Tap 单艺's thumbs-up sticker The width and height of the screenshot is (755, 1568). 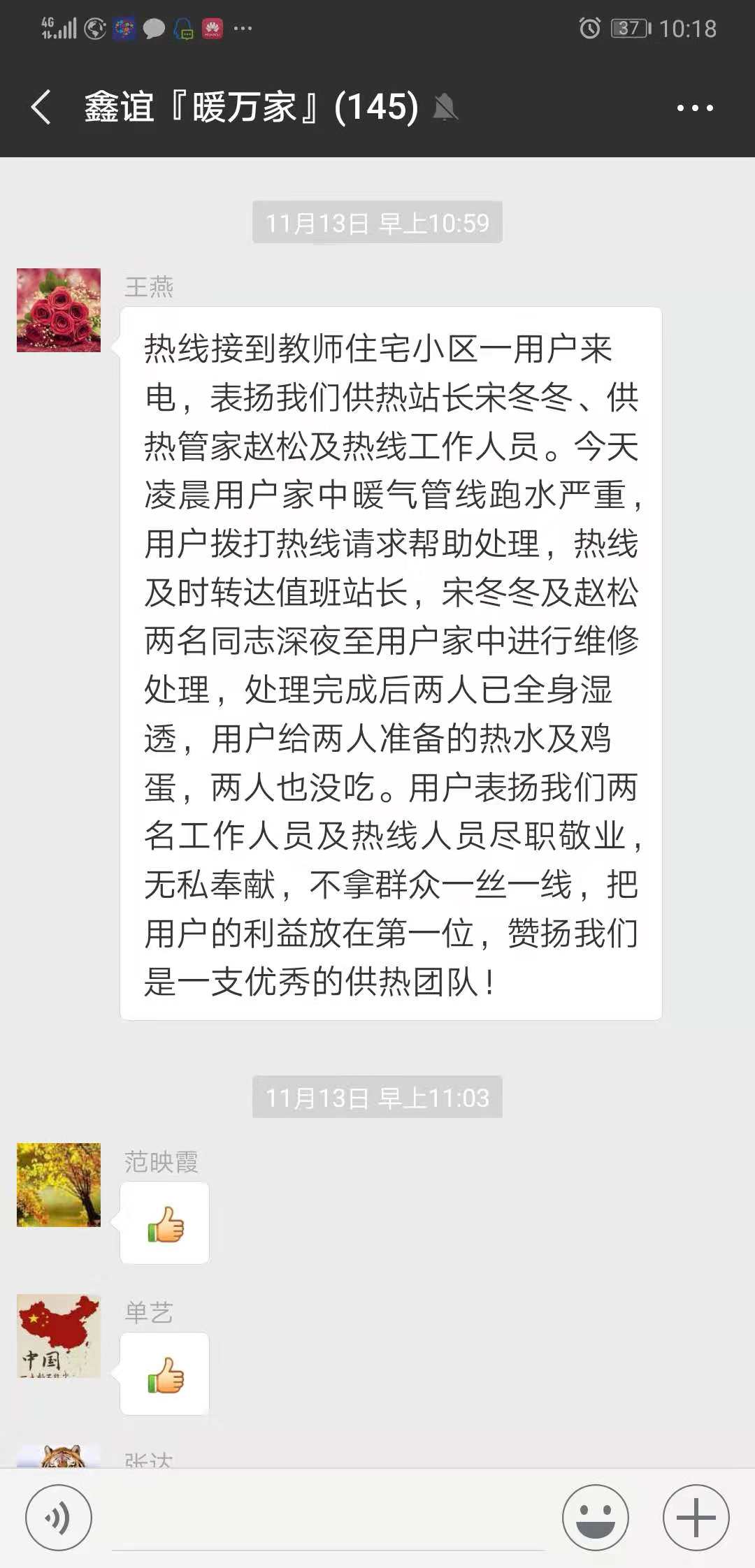click(164, 1374)
